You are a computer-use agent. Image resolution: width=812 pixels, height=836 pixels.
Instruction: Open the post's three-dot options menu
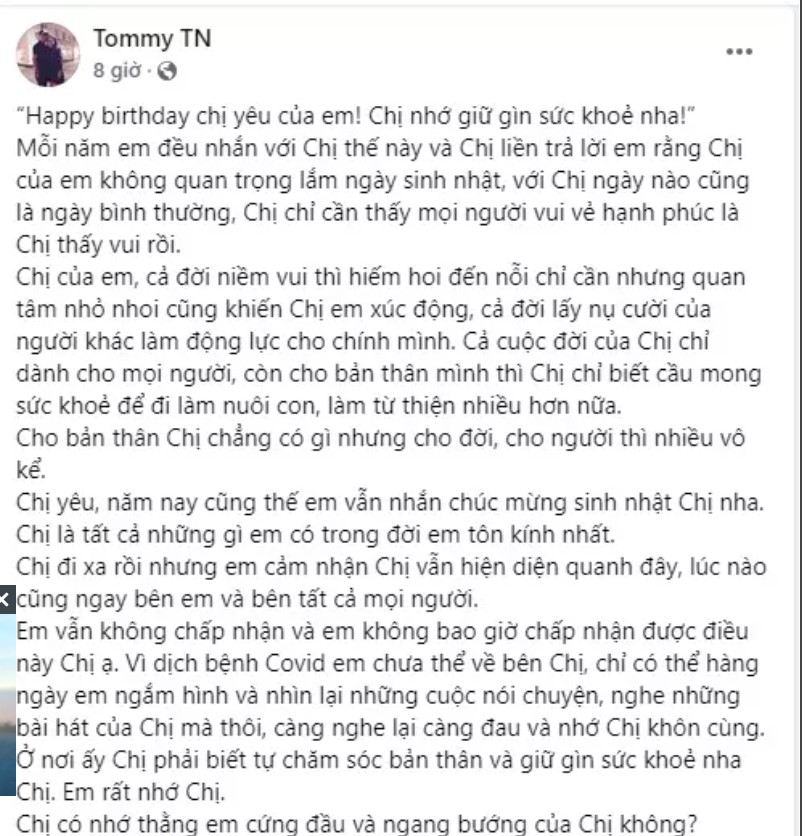[x=740, y=51]
